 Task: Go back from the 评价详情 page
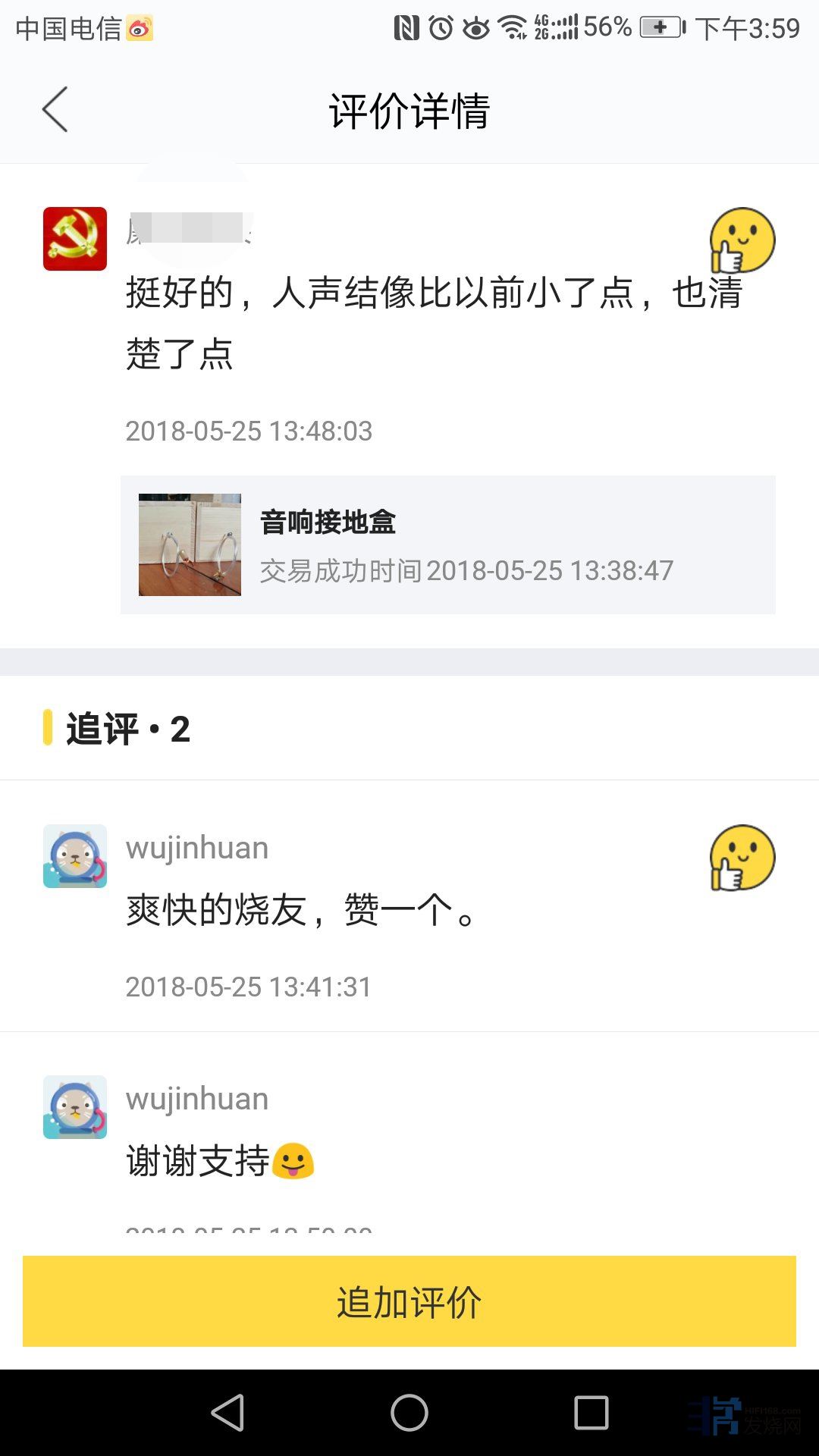pos(55,110)
